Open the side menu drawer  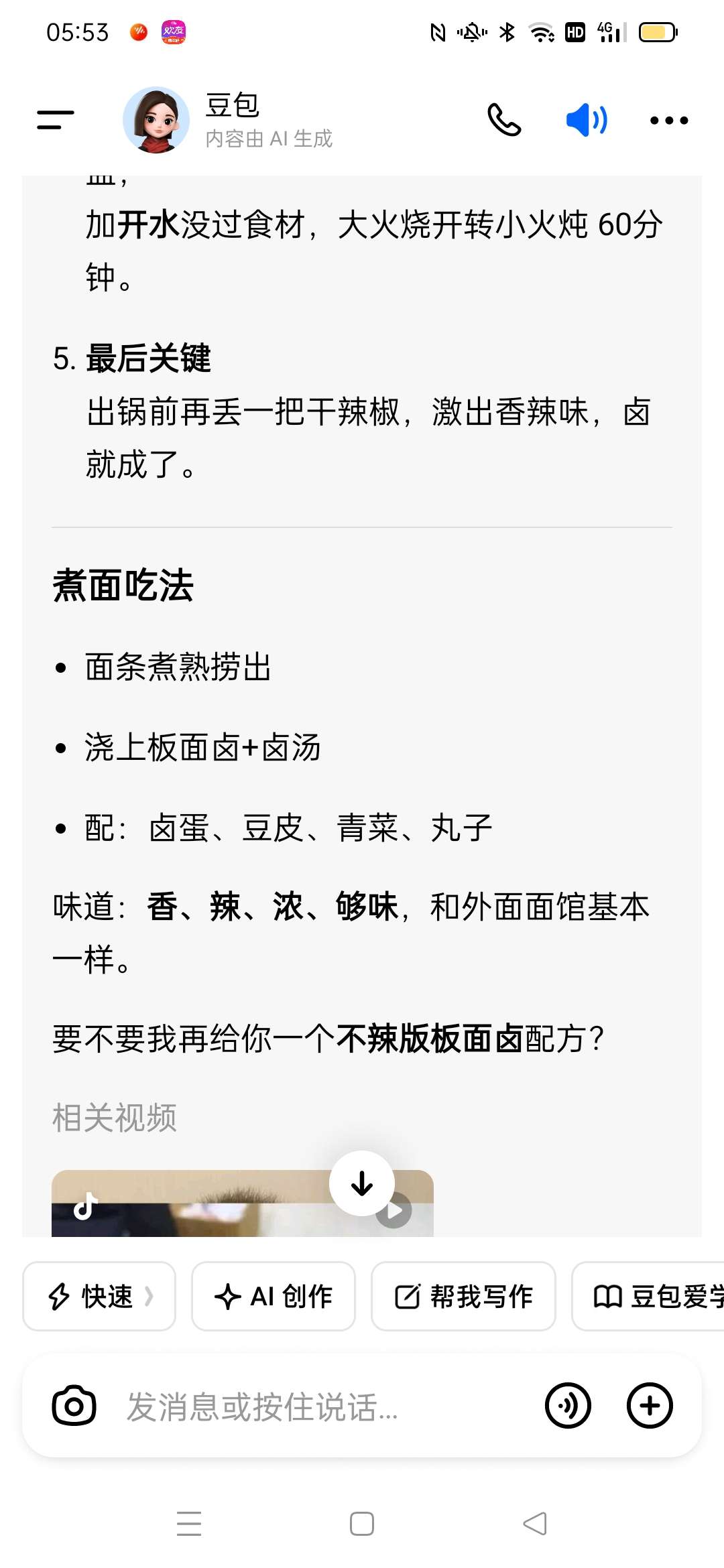pos(56,120)
